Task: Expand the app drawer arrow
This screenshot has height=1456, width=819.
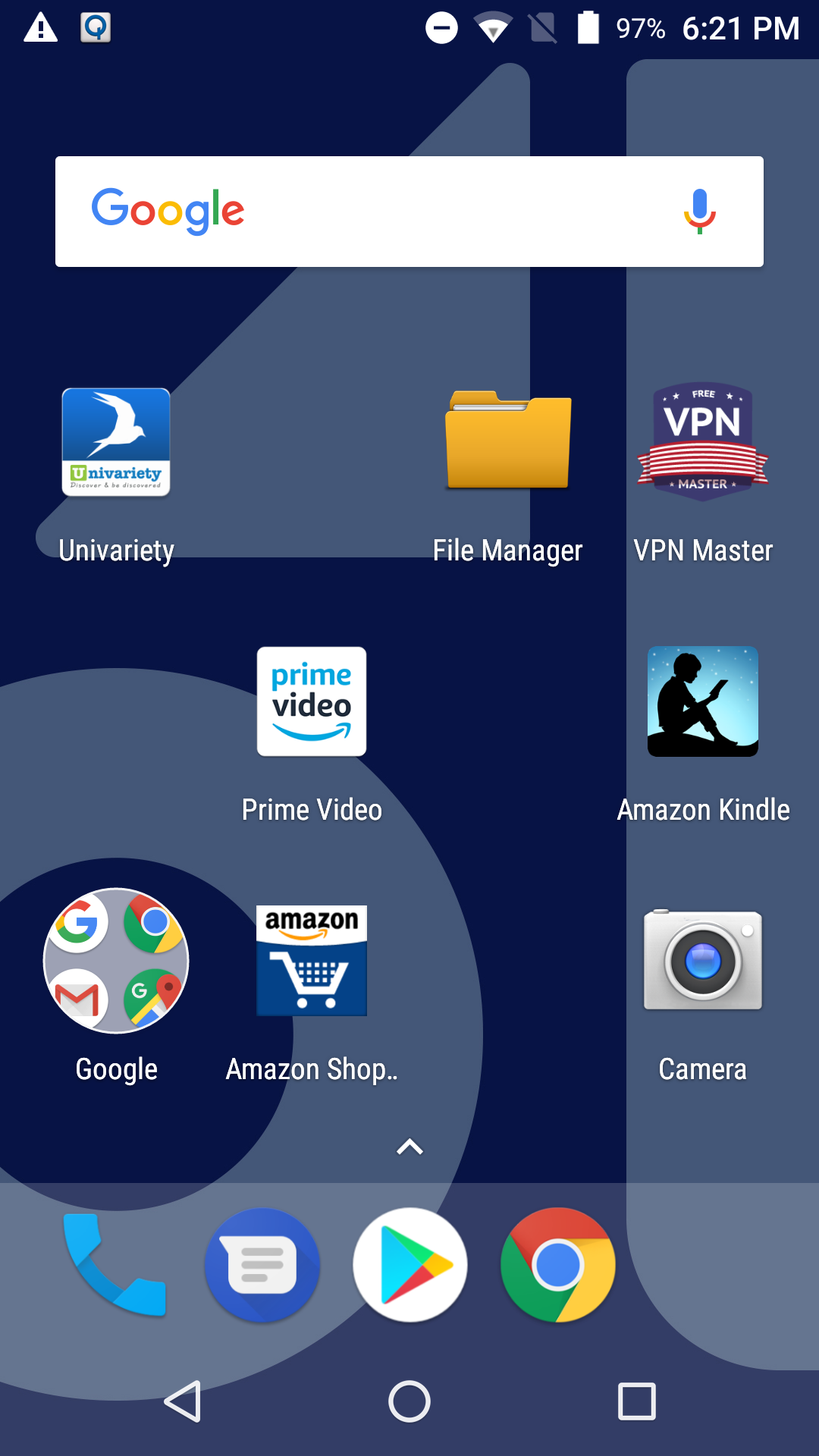Action: pos(409,1147)
